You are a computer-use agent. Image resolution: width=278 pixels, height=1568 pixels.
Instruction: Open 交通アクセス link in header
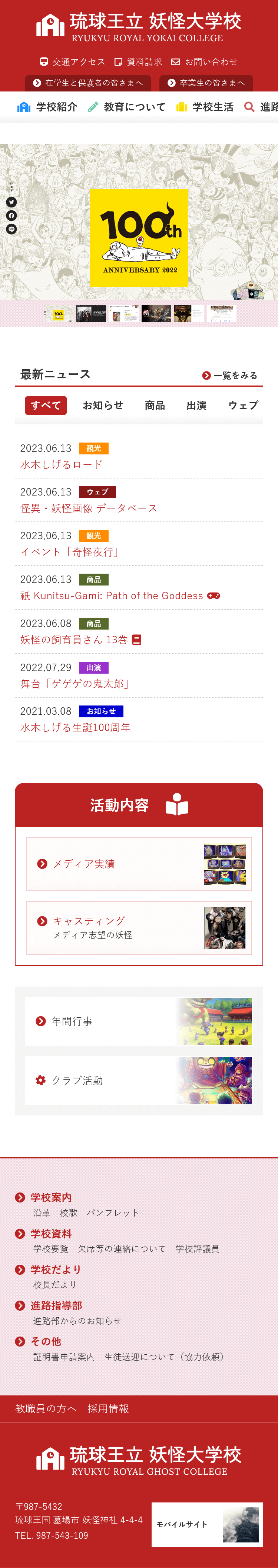tap(72, 62)
